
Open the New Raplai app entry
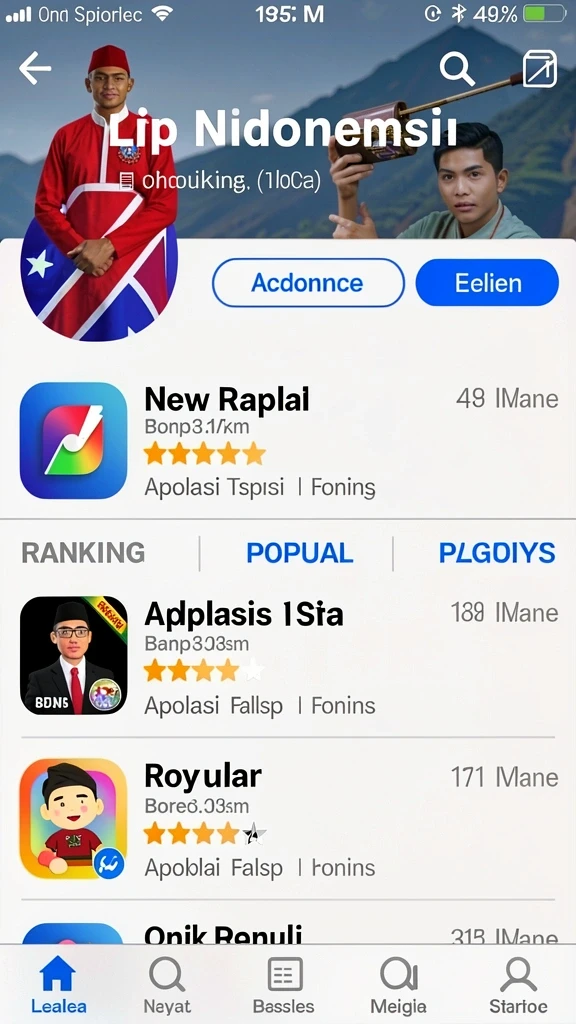coord(288,441)
